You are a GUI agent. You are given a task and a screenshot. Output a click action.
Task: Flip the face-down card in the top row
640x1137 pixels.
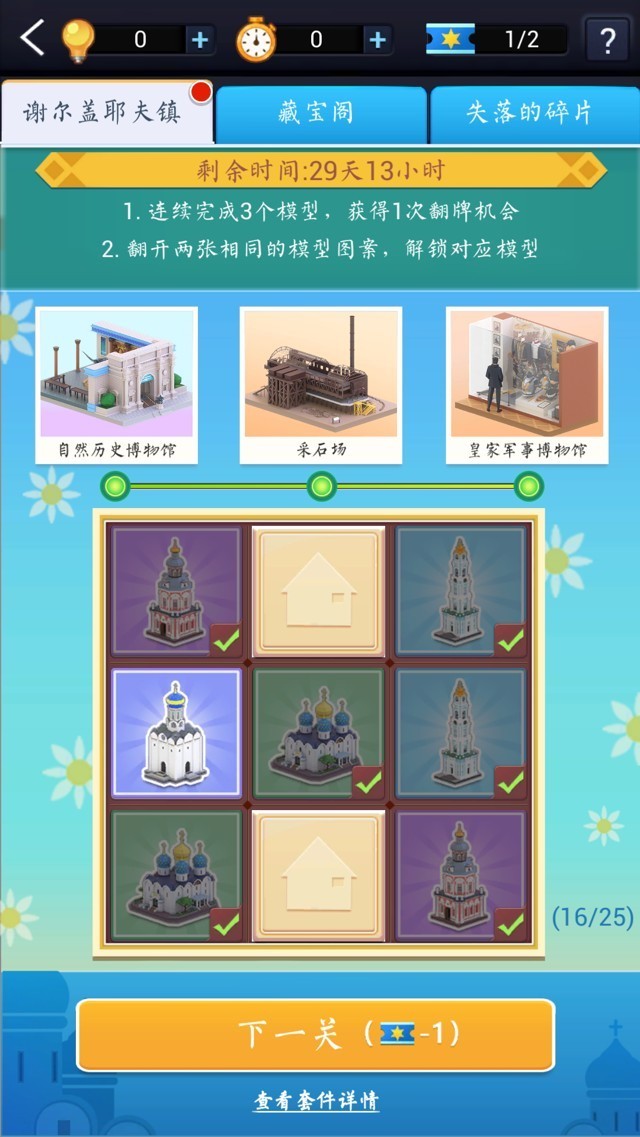tap(319, 591)
